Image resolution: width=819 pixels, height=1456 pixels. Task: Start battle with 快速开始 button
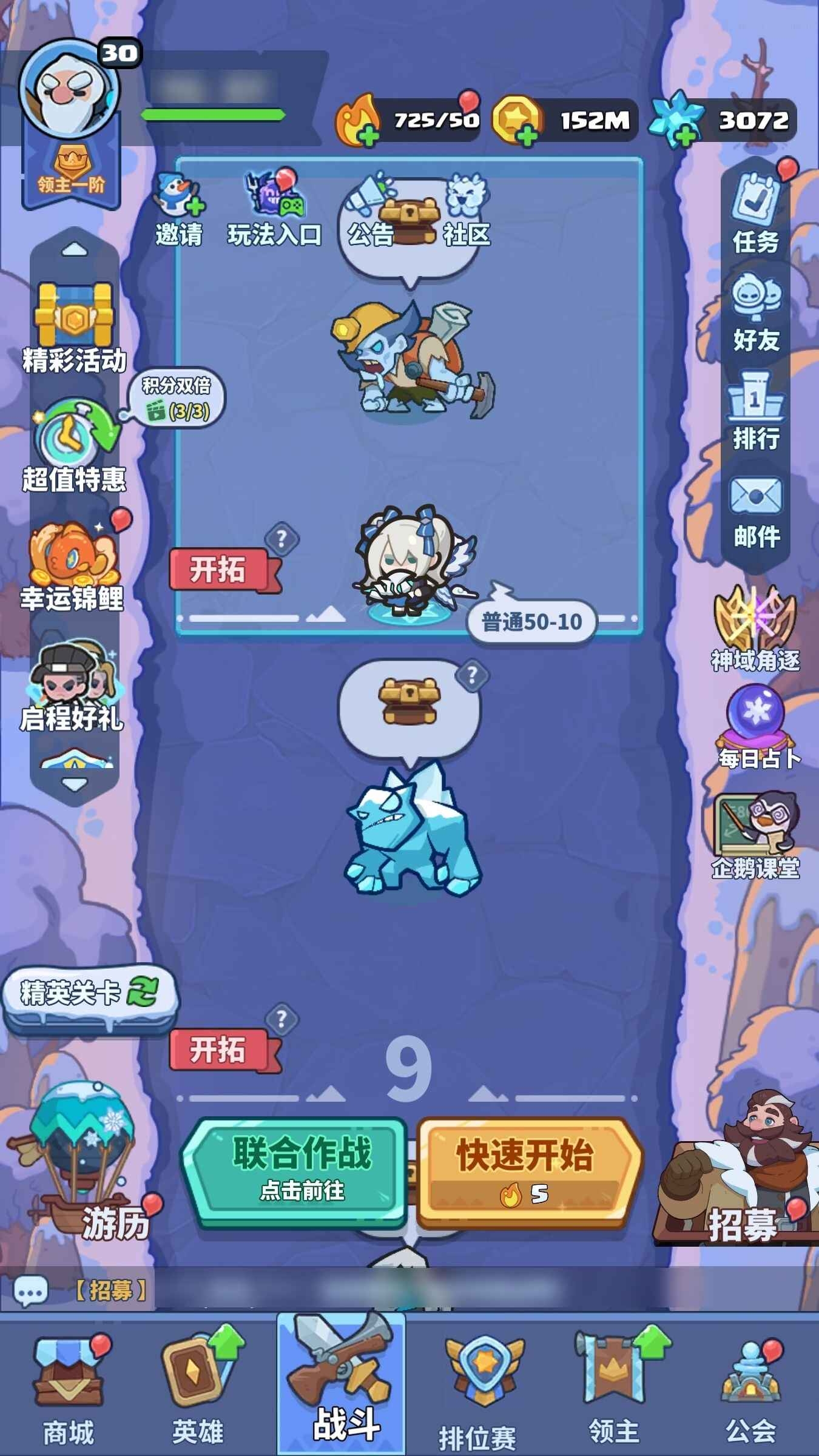point(525,1171)
